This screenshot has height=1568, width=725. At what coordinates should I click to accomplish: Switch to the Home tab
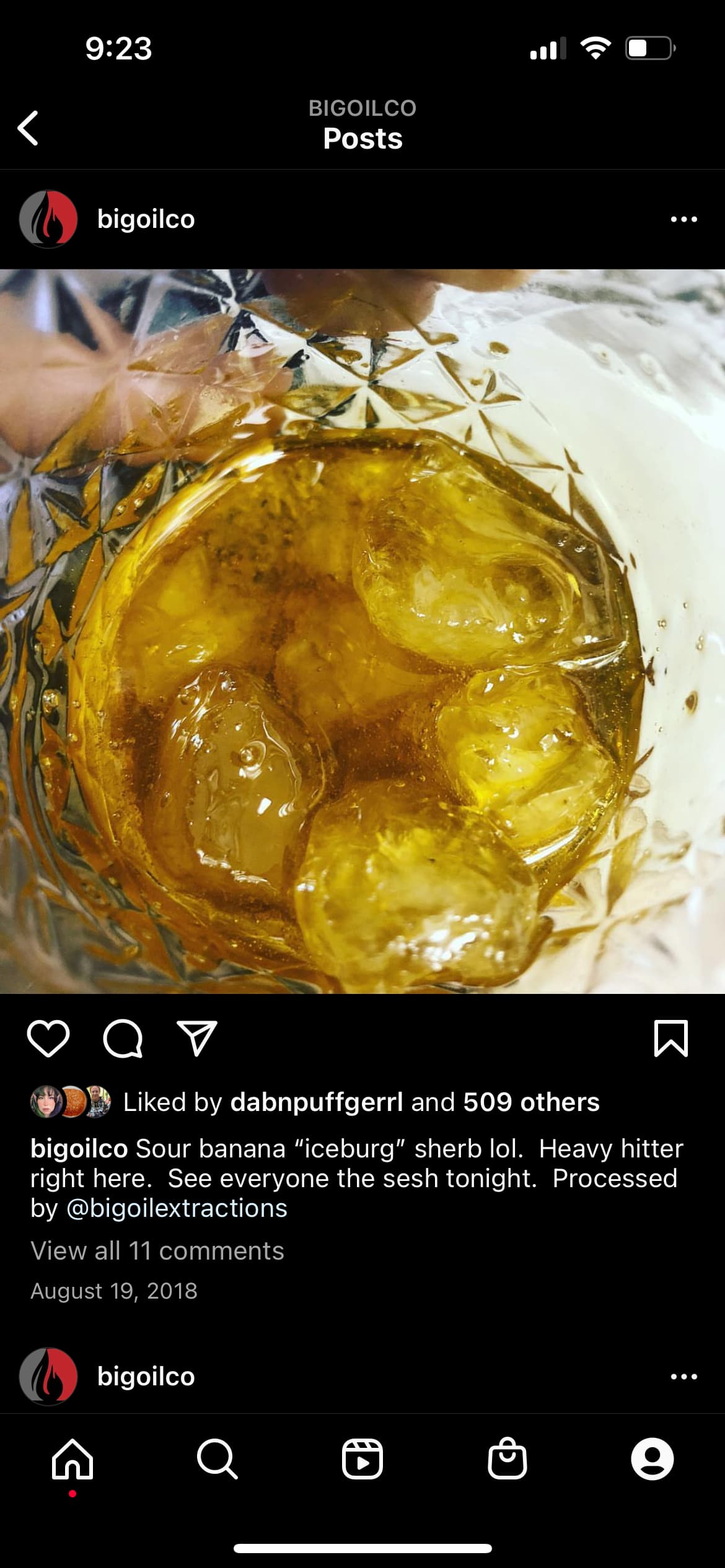tap(72, 1459)
